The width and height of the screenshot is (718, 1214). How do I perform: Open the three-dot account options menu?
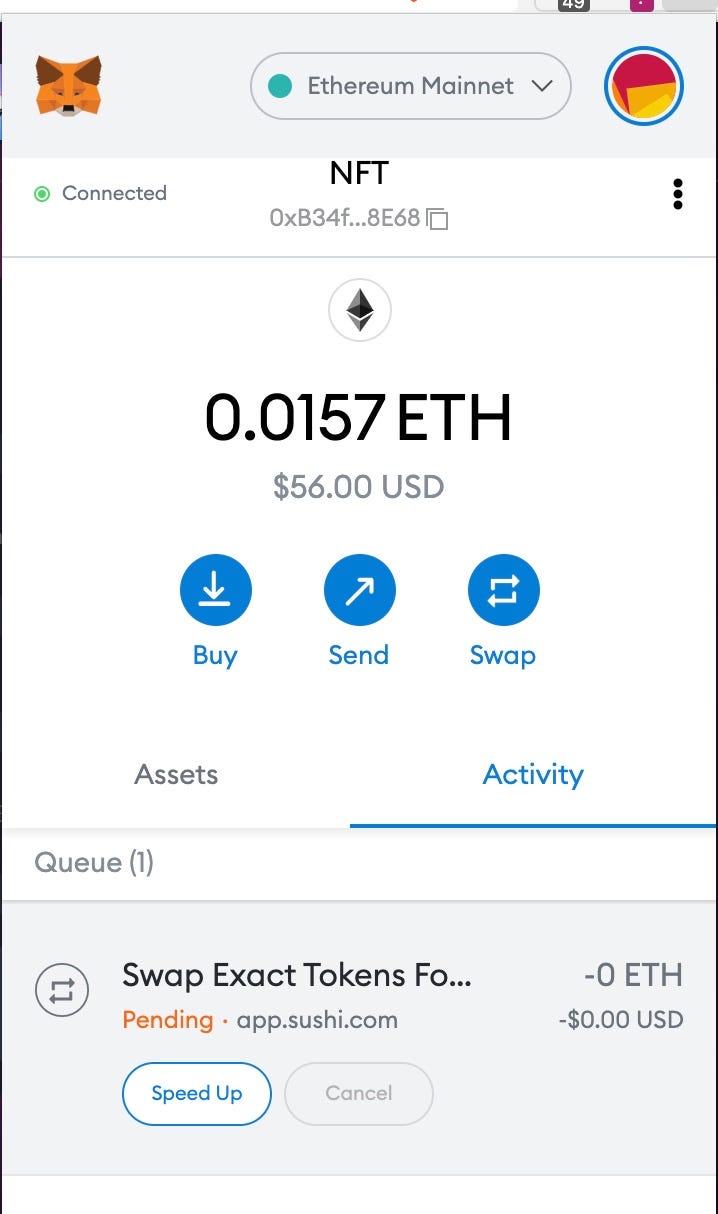[x=677, y=194]
